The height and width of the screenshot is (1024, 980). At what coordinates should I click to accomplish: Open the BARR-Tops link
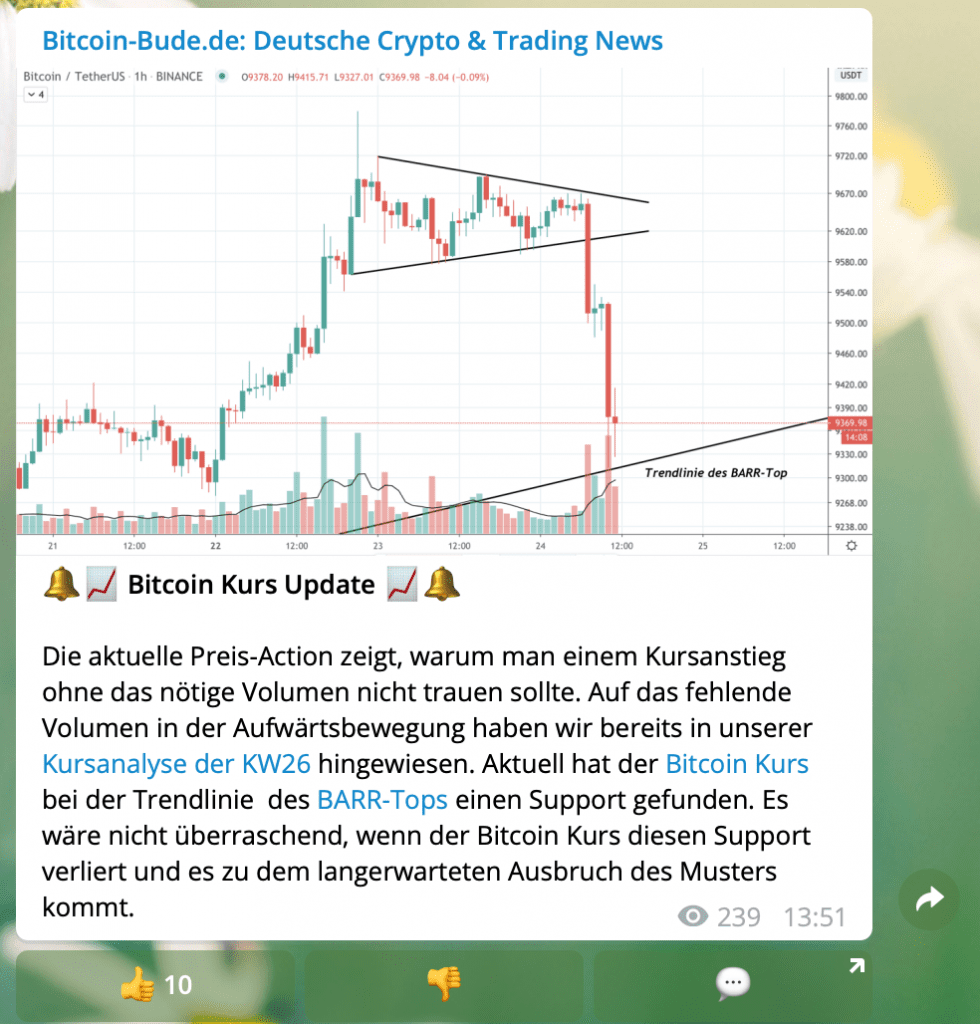pyautogui.click(x=382, y=800)
